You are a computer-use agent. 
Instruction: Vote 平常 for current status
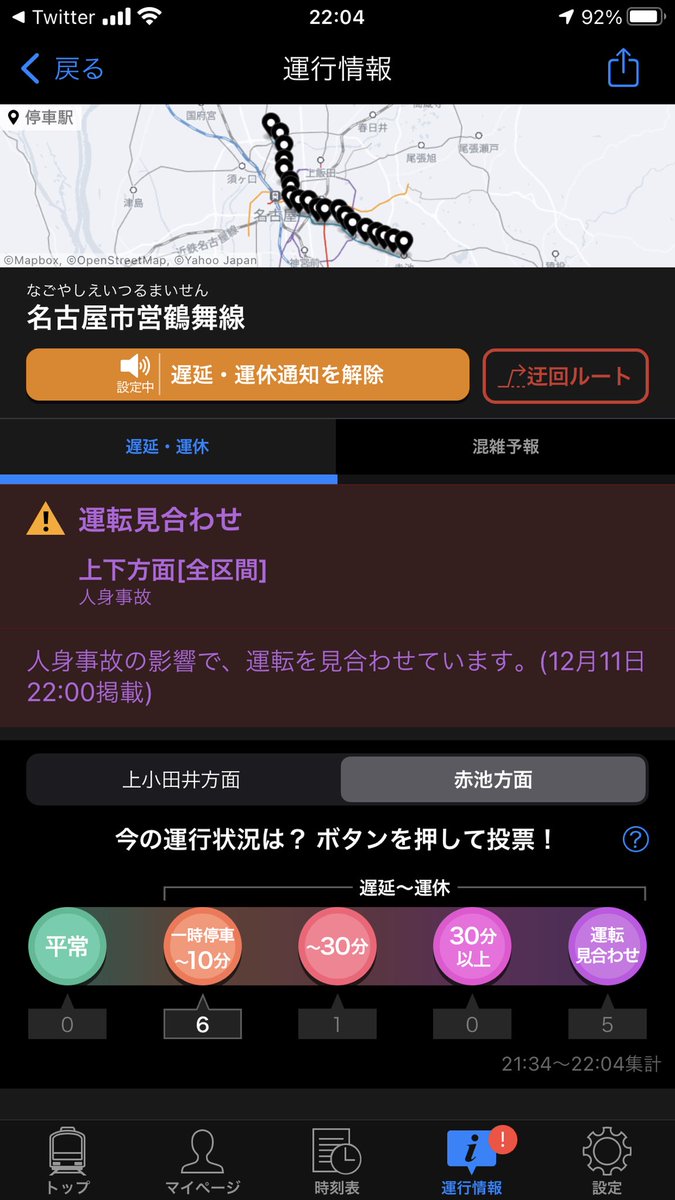pyautogui.click(x=67, y=946)
